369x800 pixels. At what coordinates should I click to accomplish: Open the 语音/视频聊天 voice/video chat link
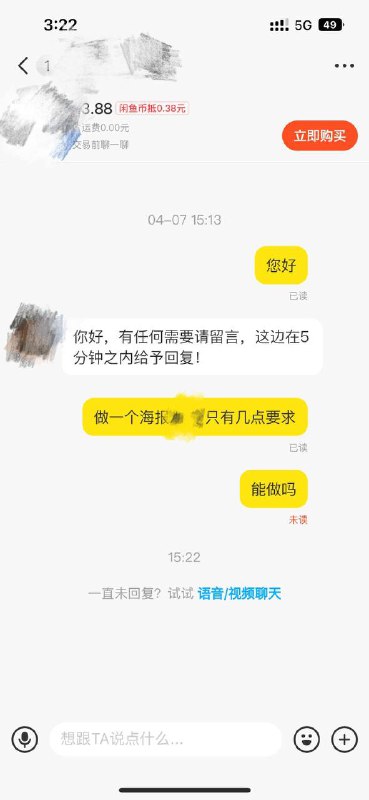click(x=239, y=594)
